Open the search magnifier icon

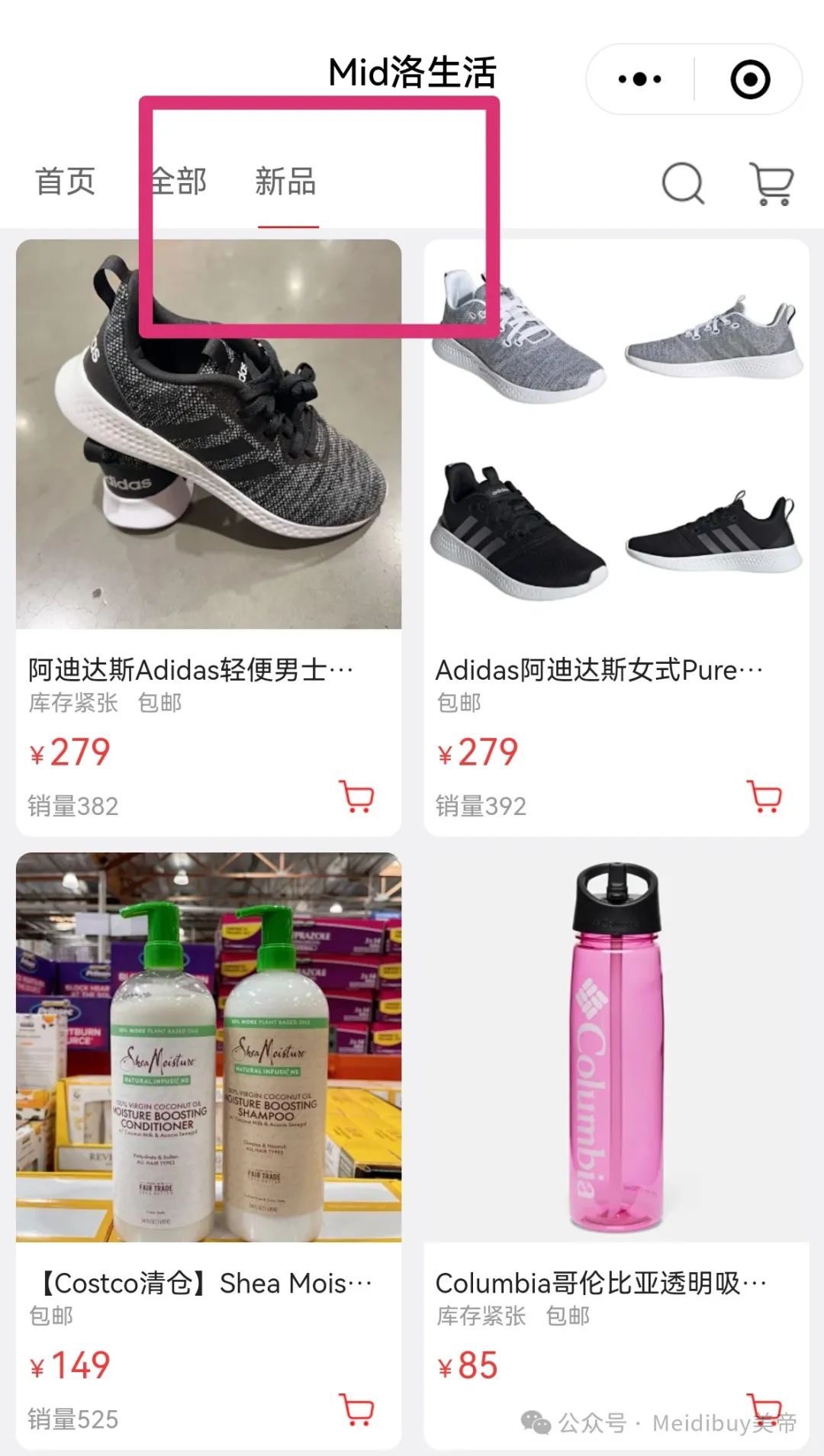tap(683, 183)
